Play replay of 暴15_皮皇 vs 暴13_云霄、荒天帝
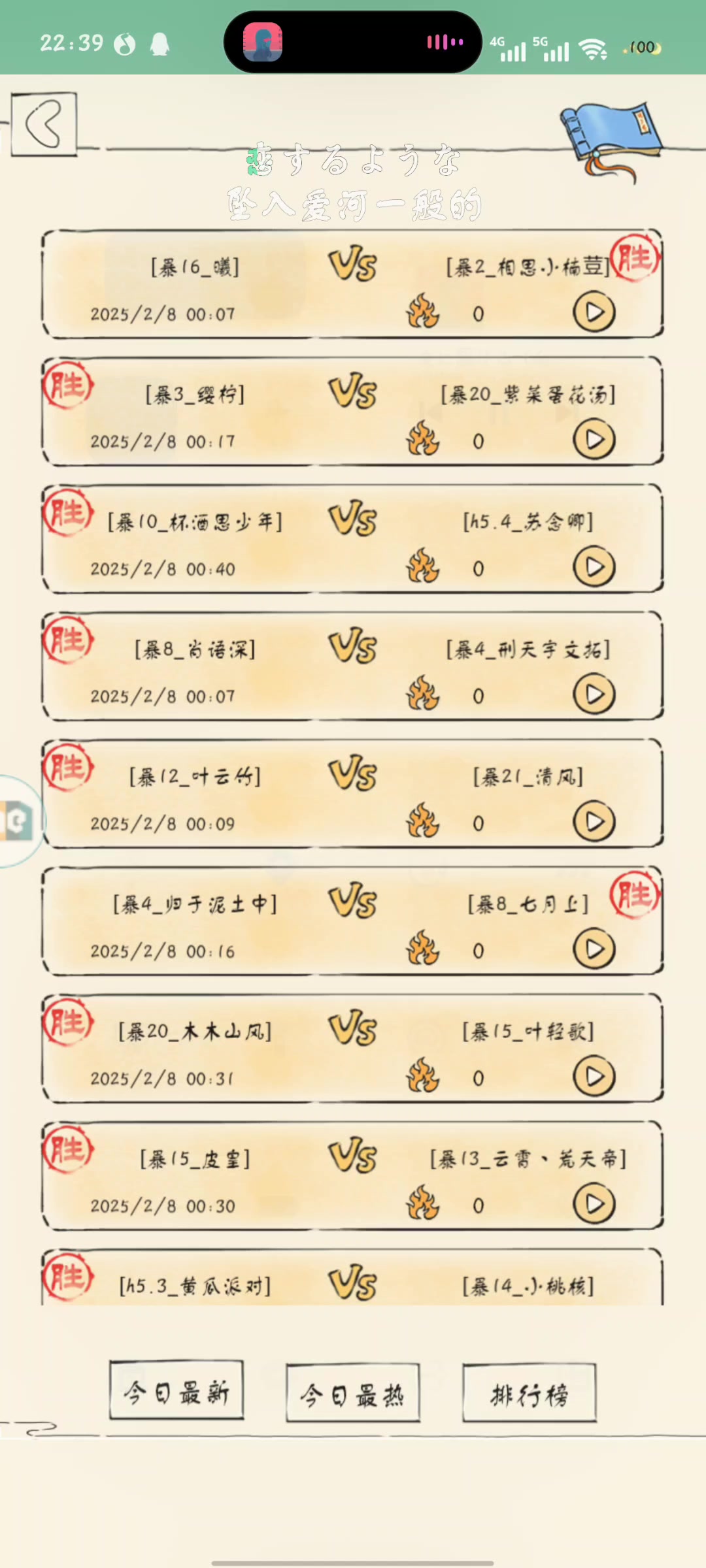The image size is (706, 1568). [x=594, y=1204]
